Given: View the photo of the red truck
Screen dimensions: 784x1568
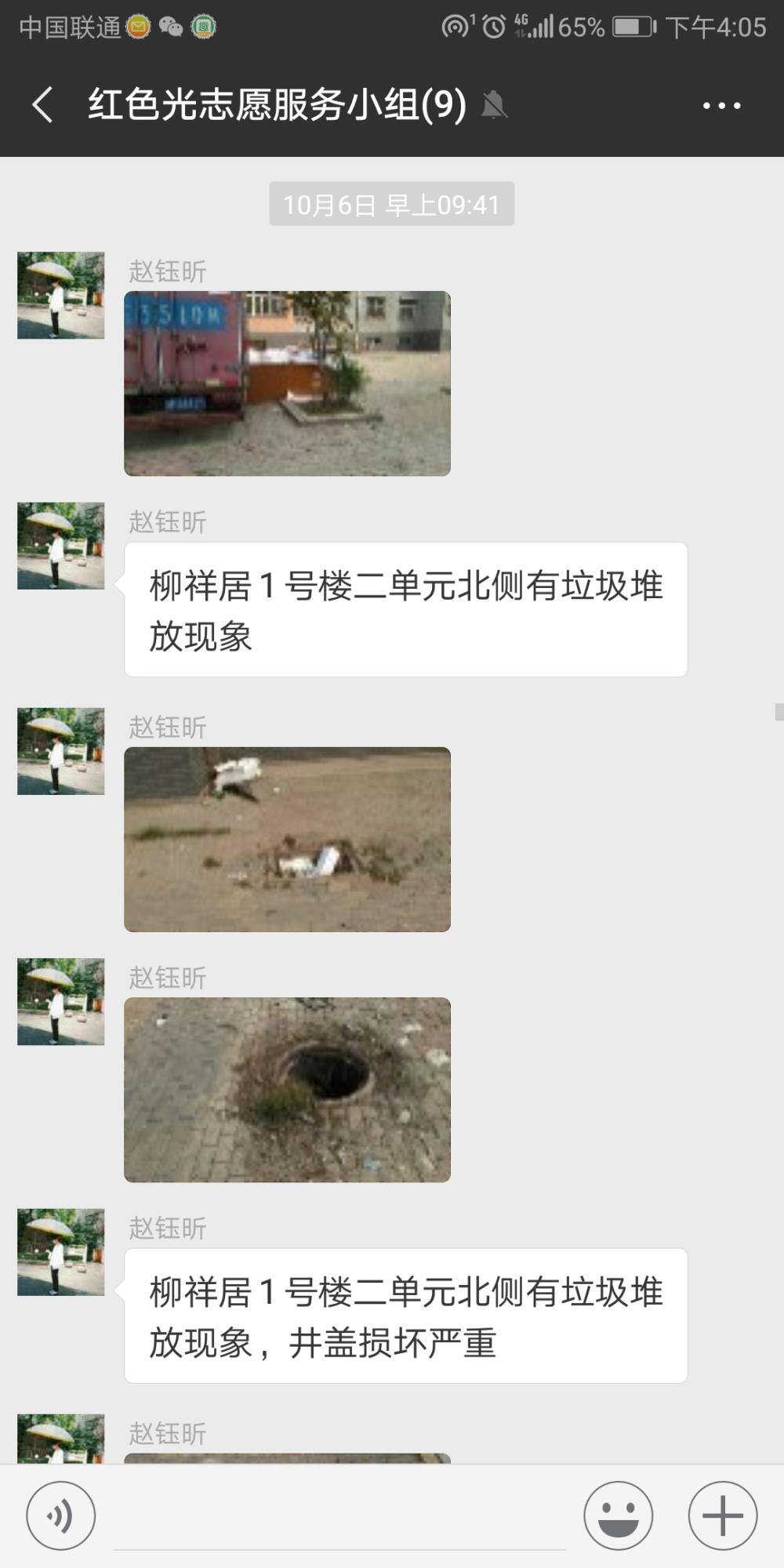Looking at the screenshot, I should pos(287,383).
